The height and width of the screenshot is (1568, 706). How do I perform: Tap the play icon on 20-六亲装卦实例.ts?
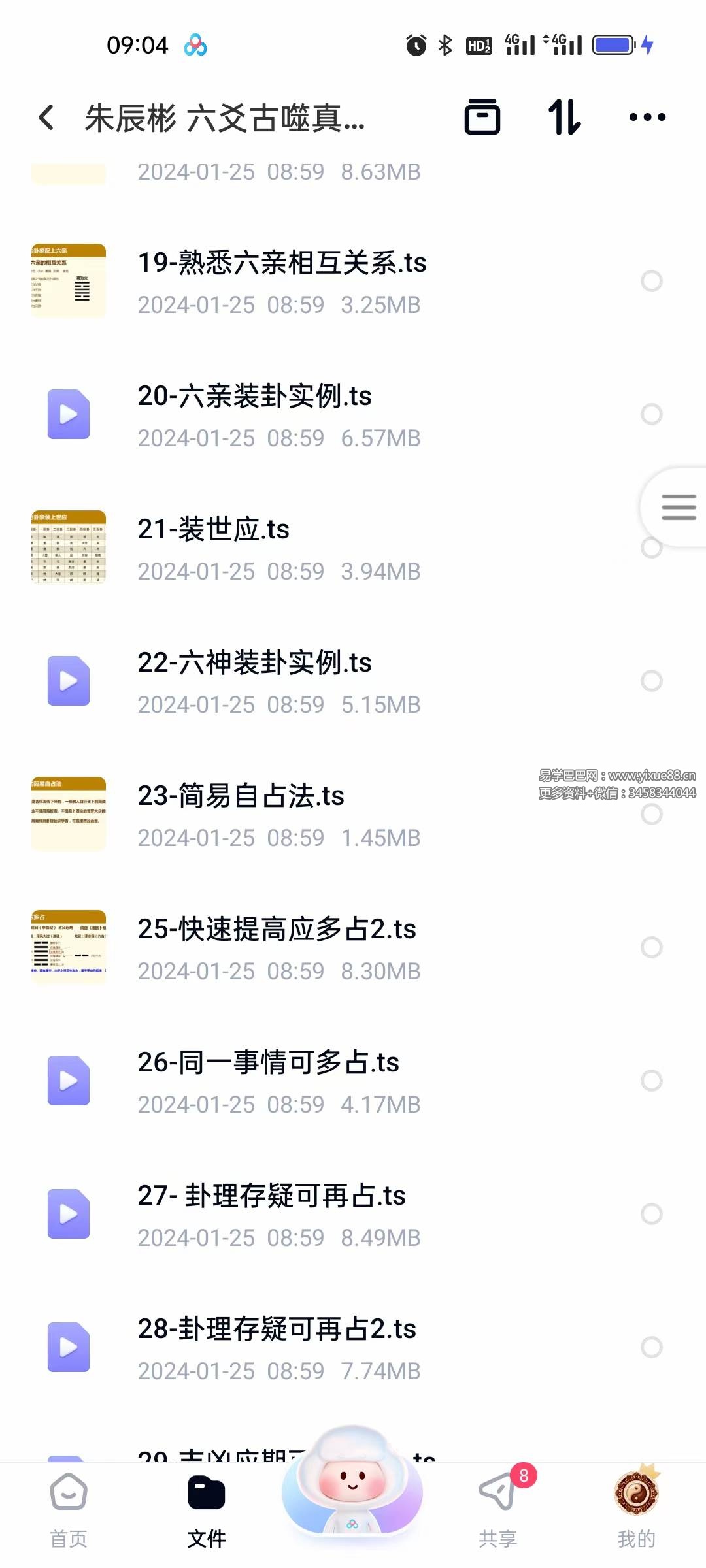click(69, 415)
